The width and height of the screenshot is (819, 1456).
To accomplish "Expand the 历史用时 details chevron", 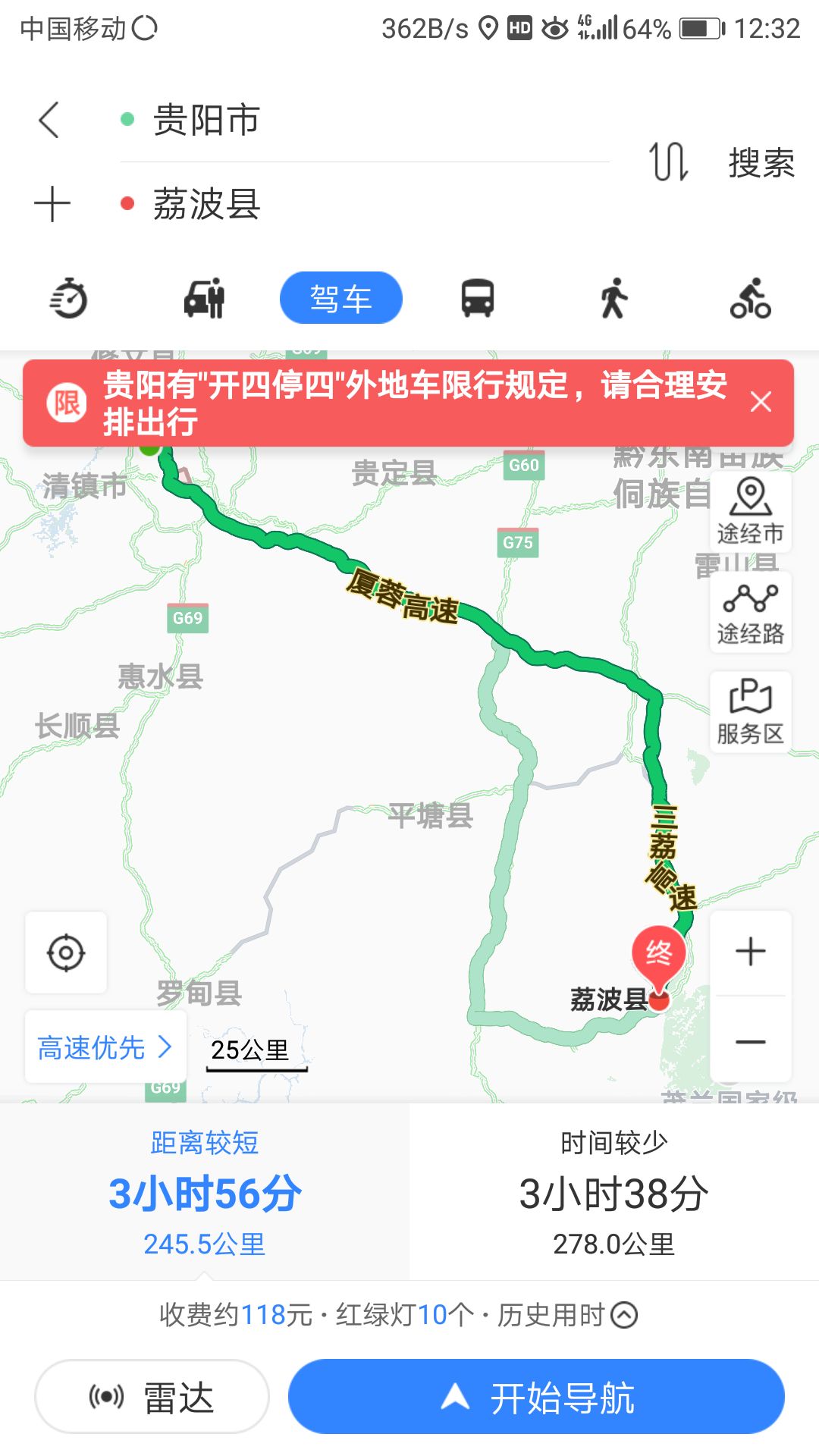I will (x=623, y=1313).
